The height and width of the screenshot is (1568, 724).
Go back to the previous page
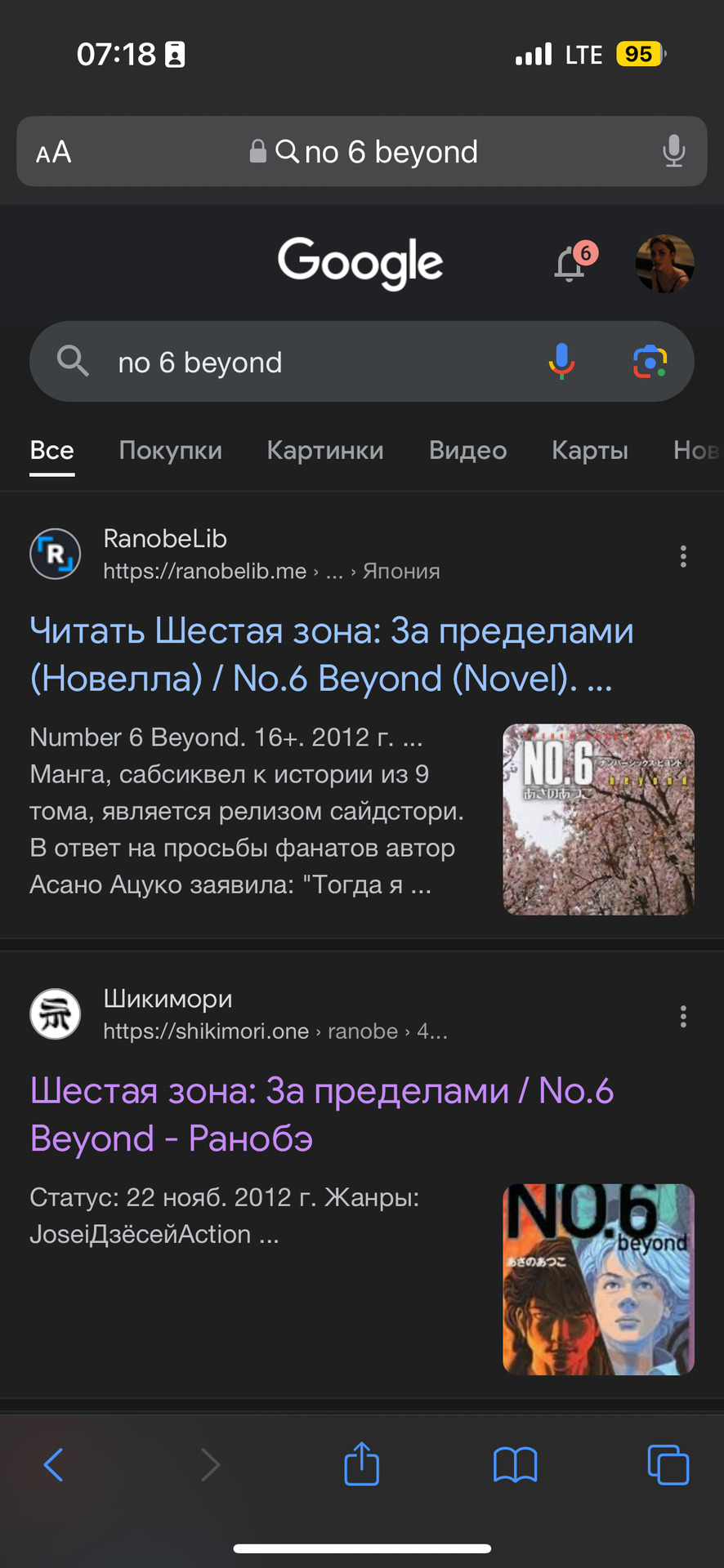pos(54,1464)
